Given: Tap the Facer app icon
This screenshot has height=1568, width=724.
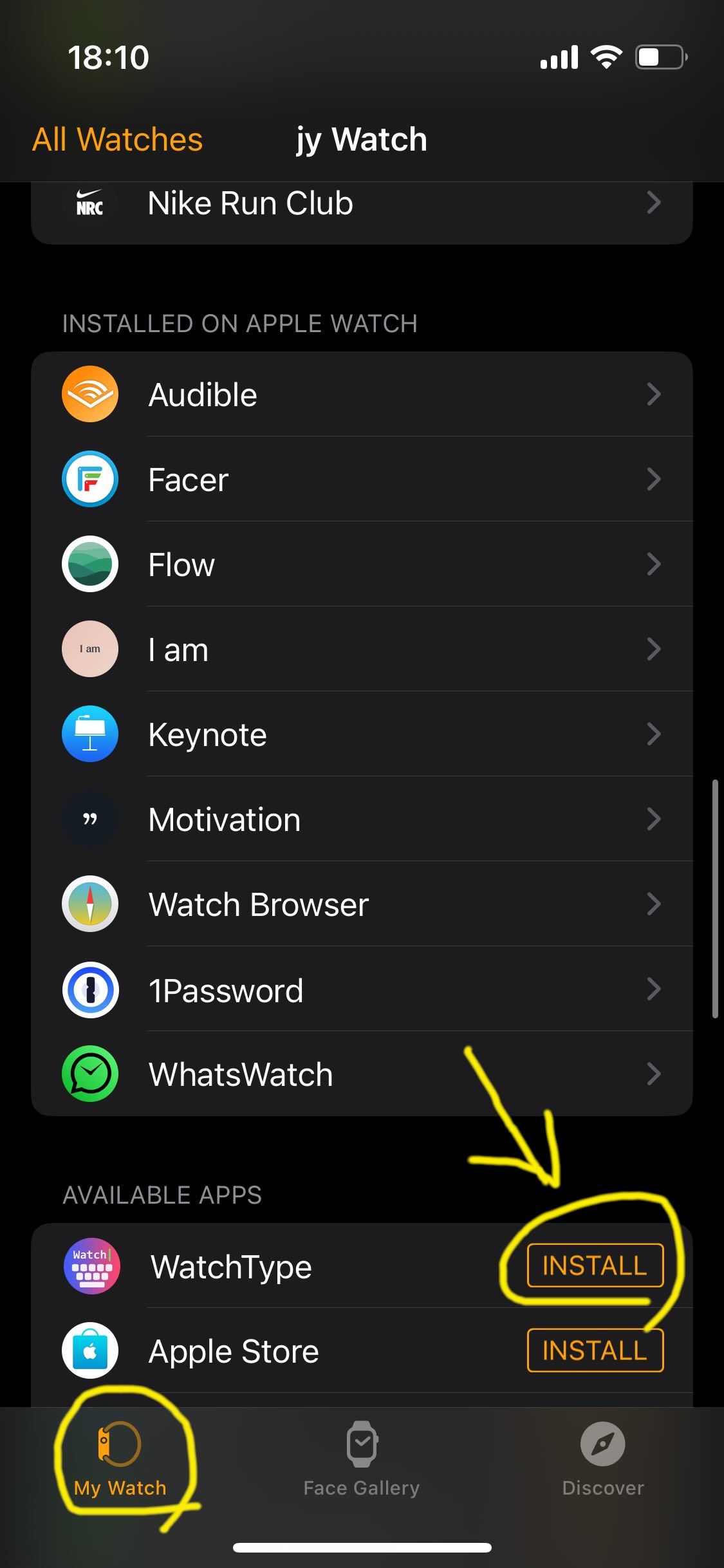Looking at the screenshot, I should tap(90, 479).
